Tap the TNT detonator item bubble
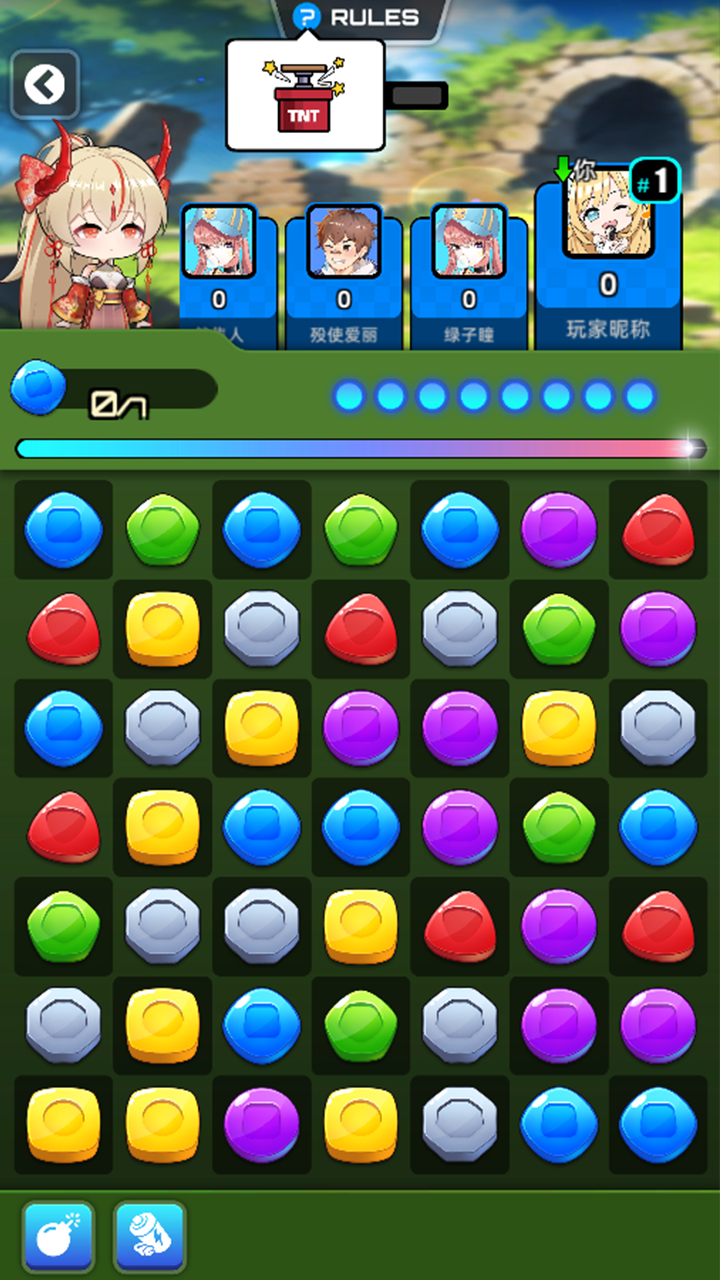Viewport: 720px width, 1280px height. click(305, 97)
